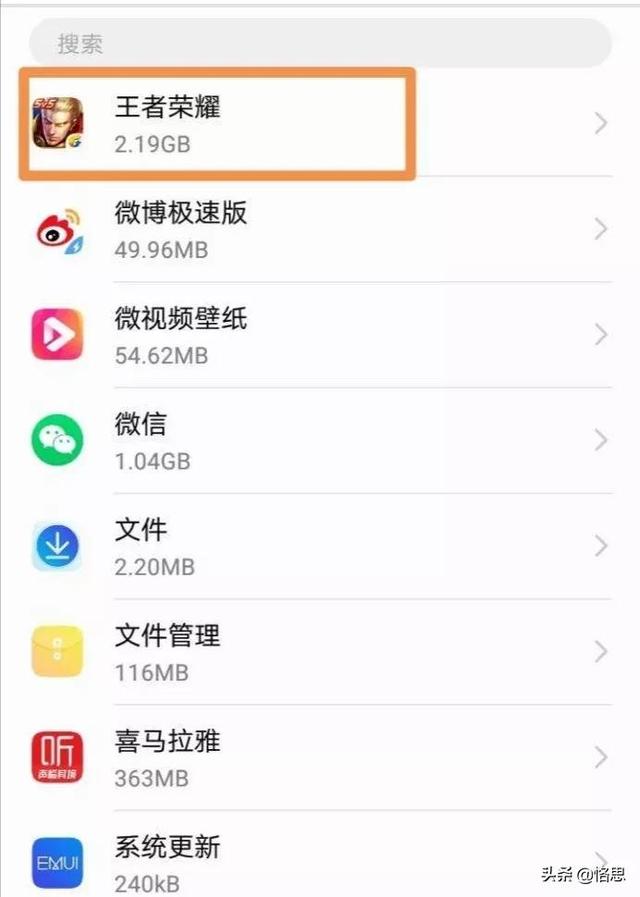The height and width of the screenshot is (897, 640).
Task: Select 微视频壁纸 app entry
Action: click(x=320, y=335)
